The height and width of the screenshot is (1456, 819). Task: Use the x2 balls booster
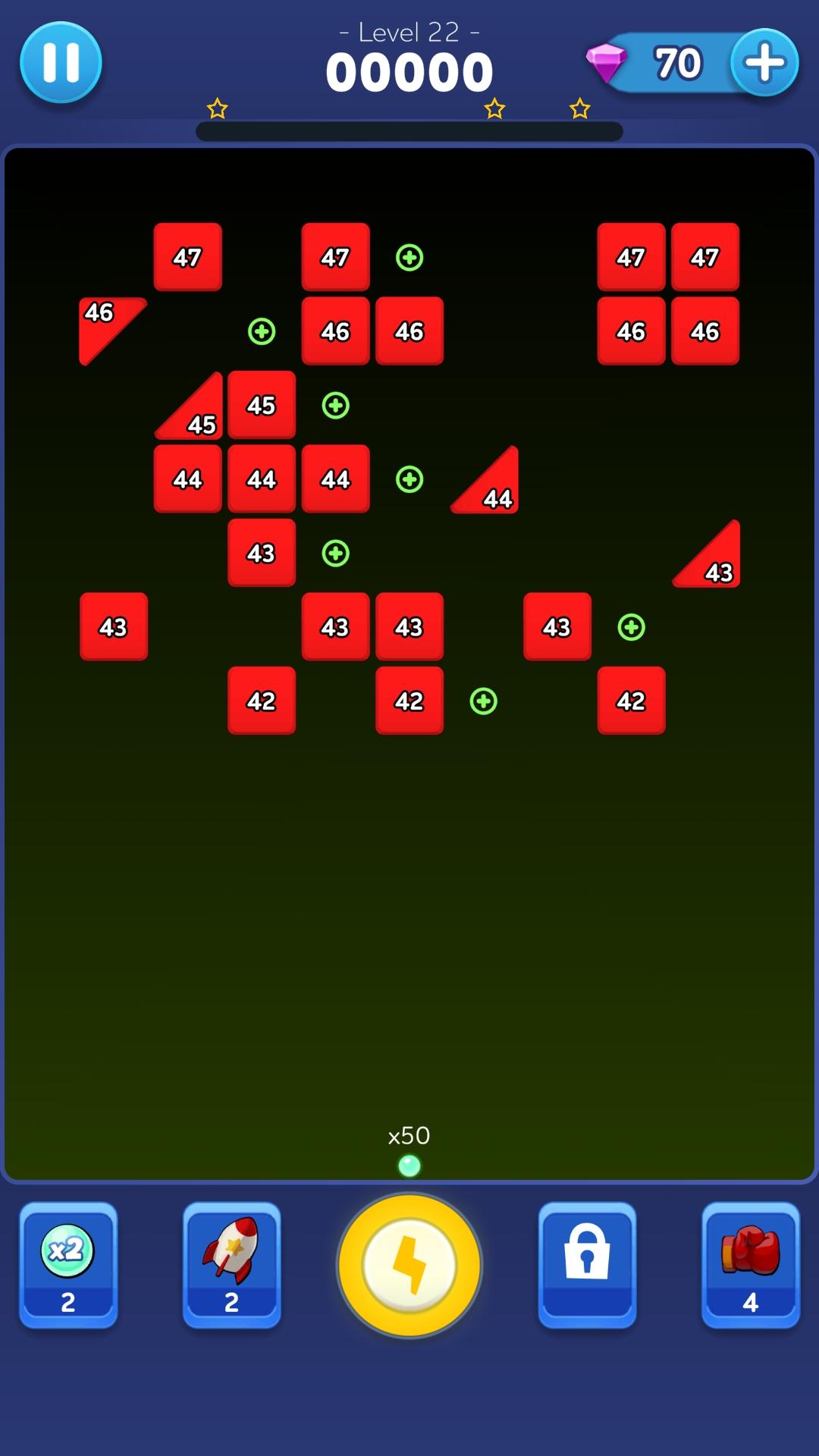pos(68,1264)
